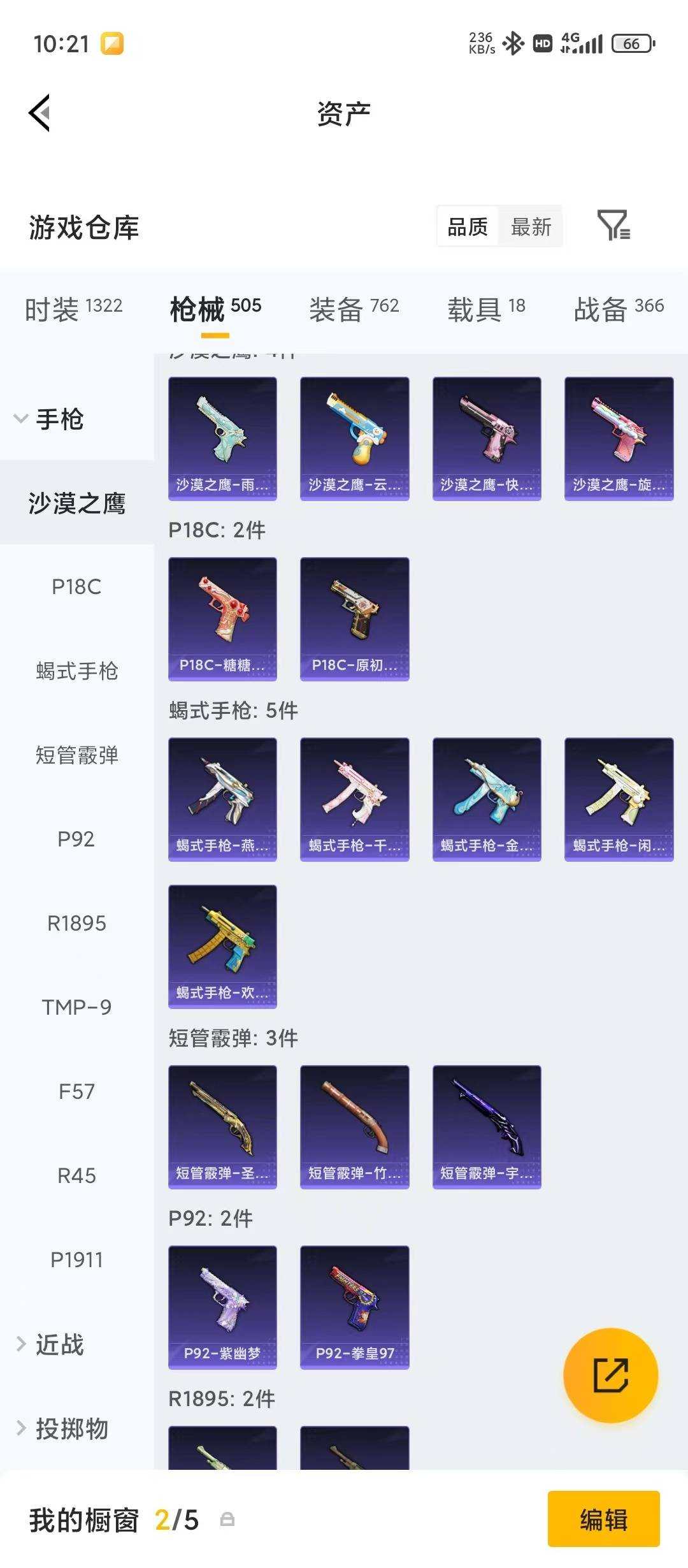Select 蝎式手枪 in the sidebar
Screen dimensions: 688x1568
point(76,671)
